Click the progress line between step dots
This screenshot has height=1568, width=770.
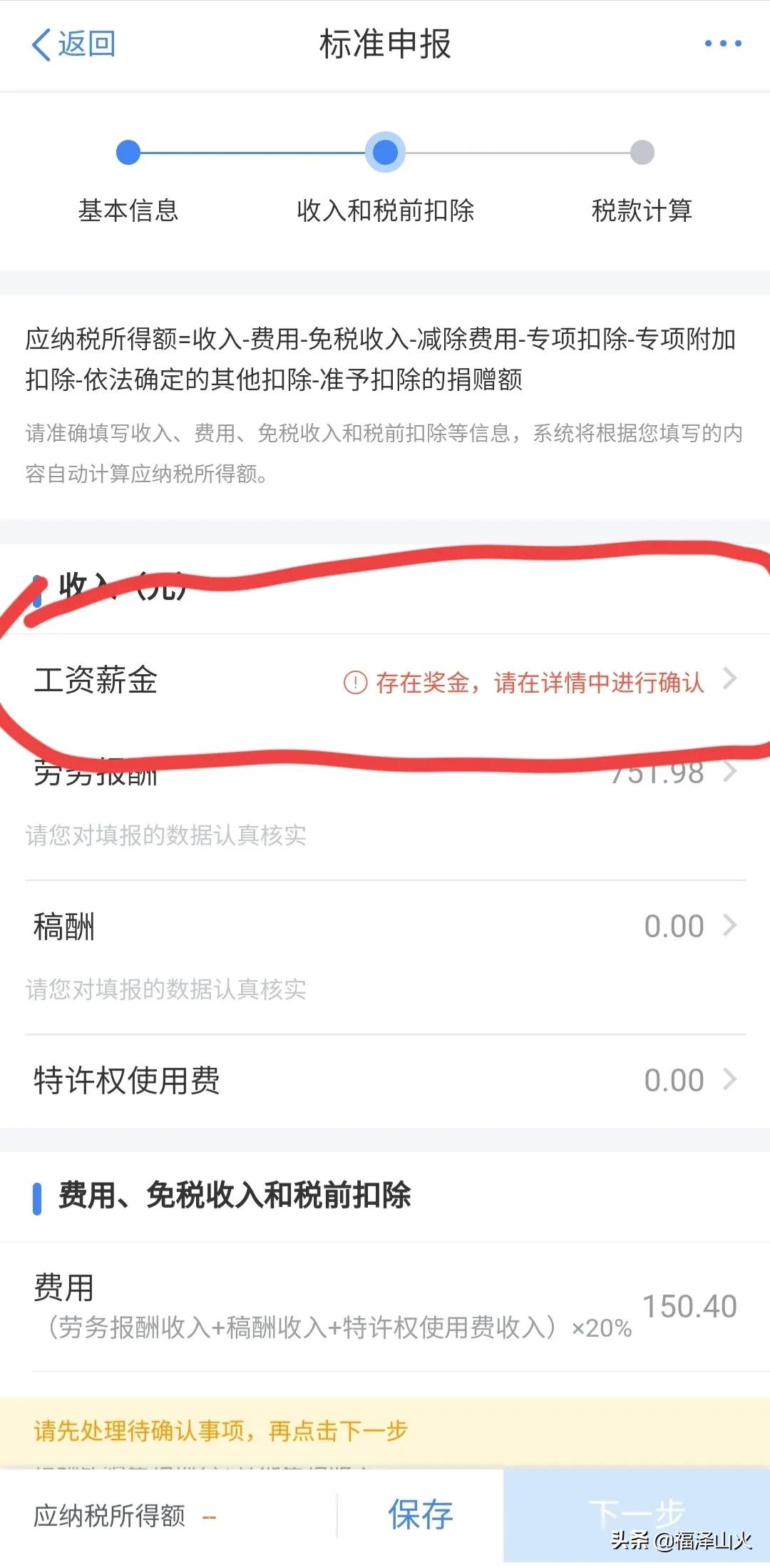[x=257, y=151]
